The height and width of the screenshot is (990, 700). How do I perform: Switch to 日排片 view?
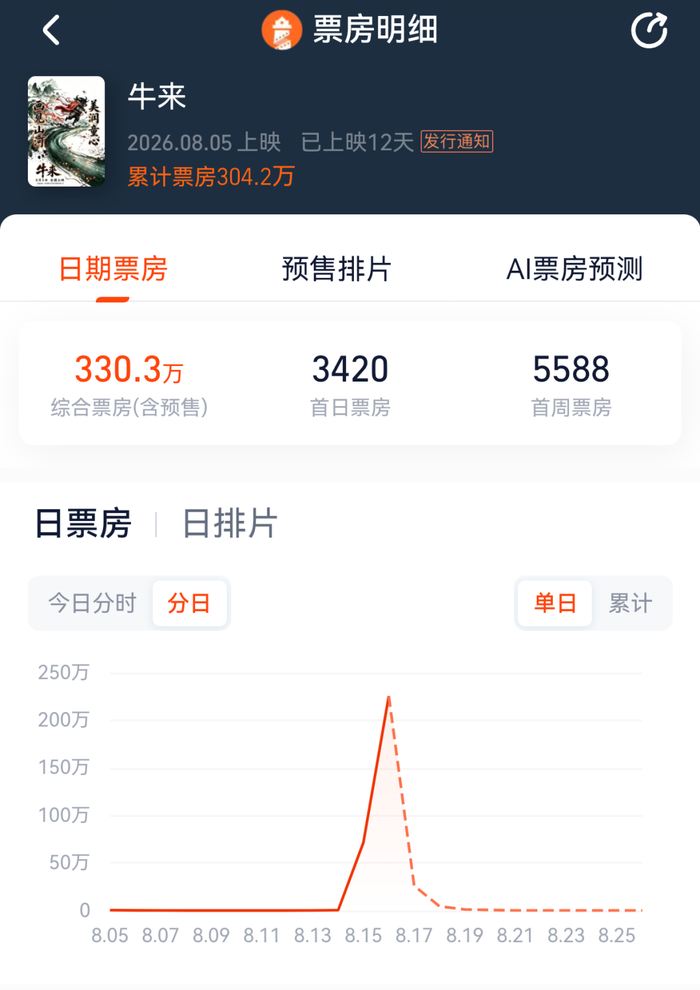(230, 523)
